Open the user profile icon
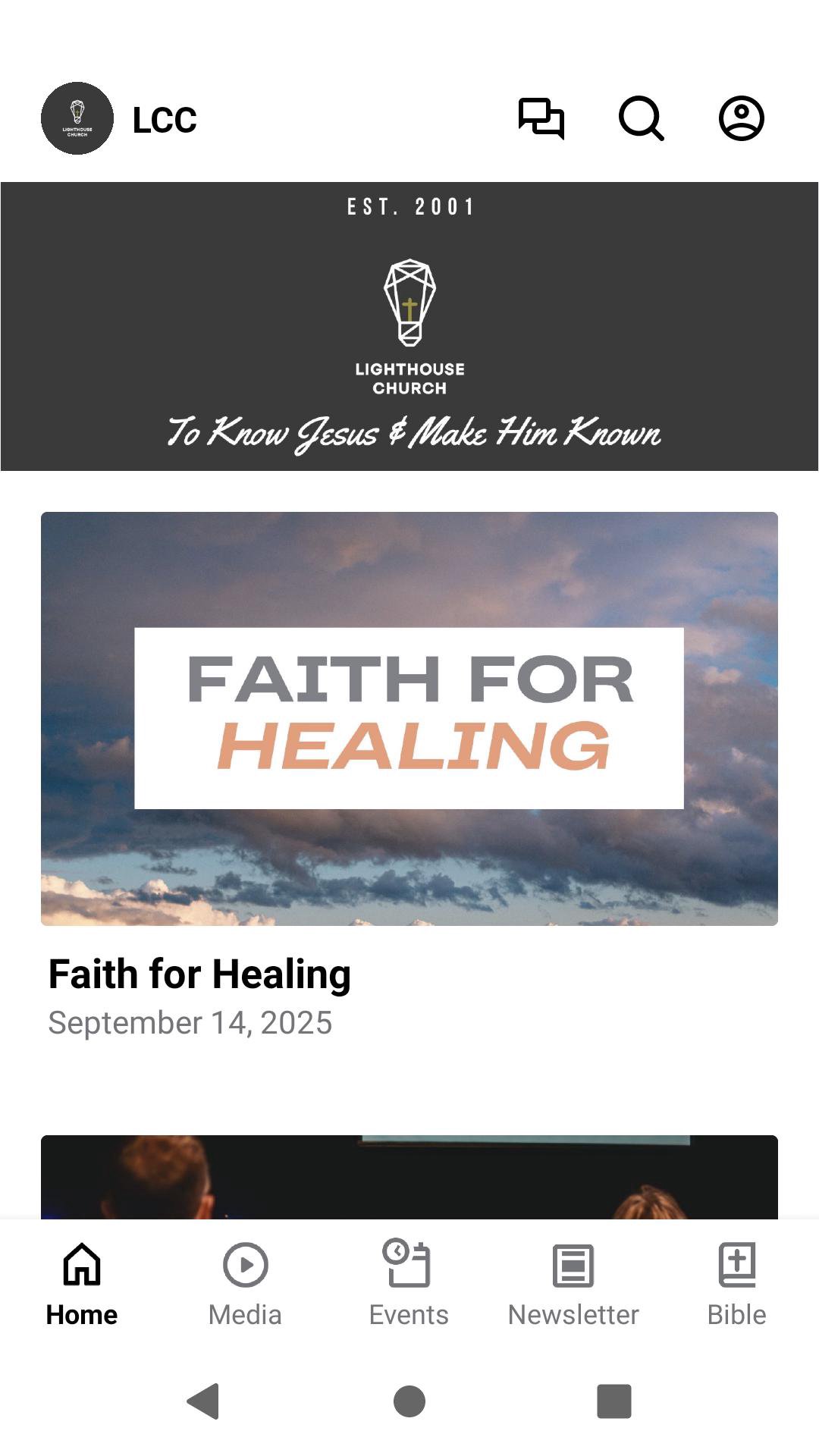Viewport: 819px width, 1456px height. [741, 118]
